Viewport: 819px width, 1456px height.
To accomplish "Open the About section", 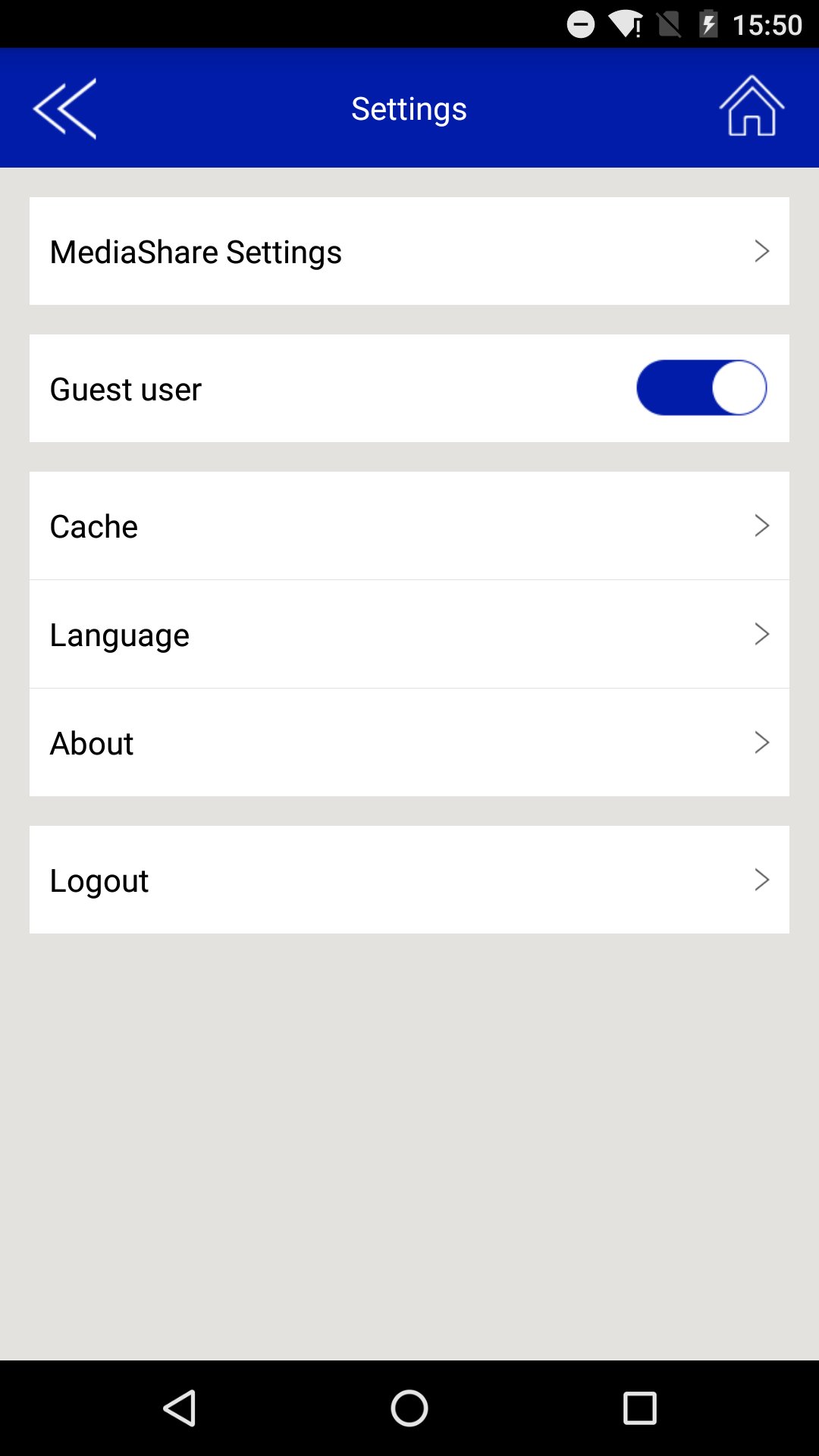I will (x=409, y=742).
